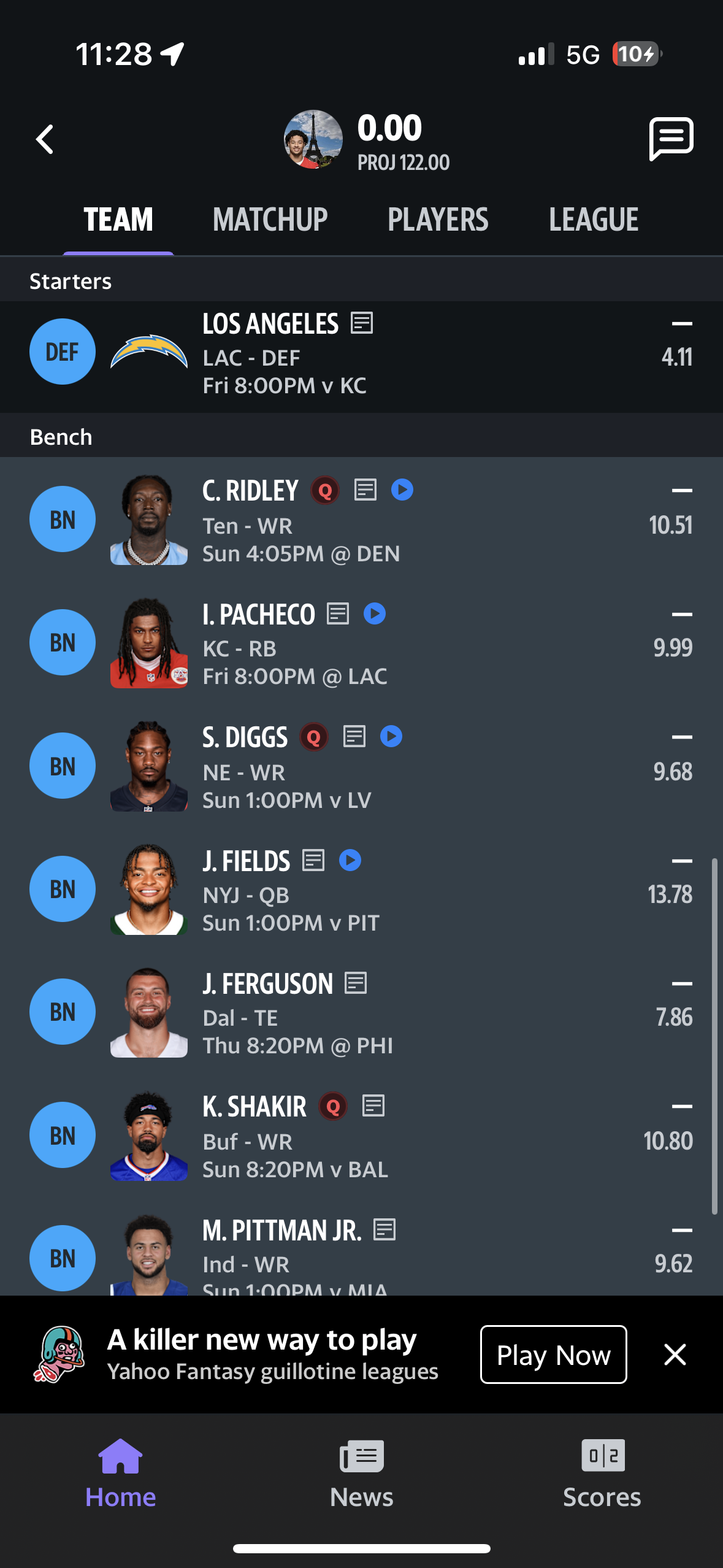
Task: View J. Ferguson player notes
Action: (356, 983)
